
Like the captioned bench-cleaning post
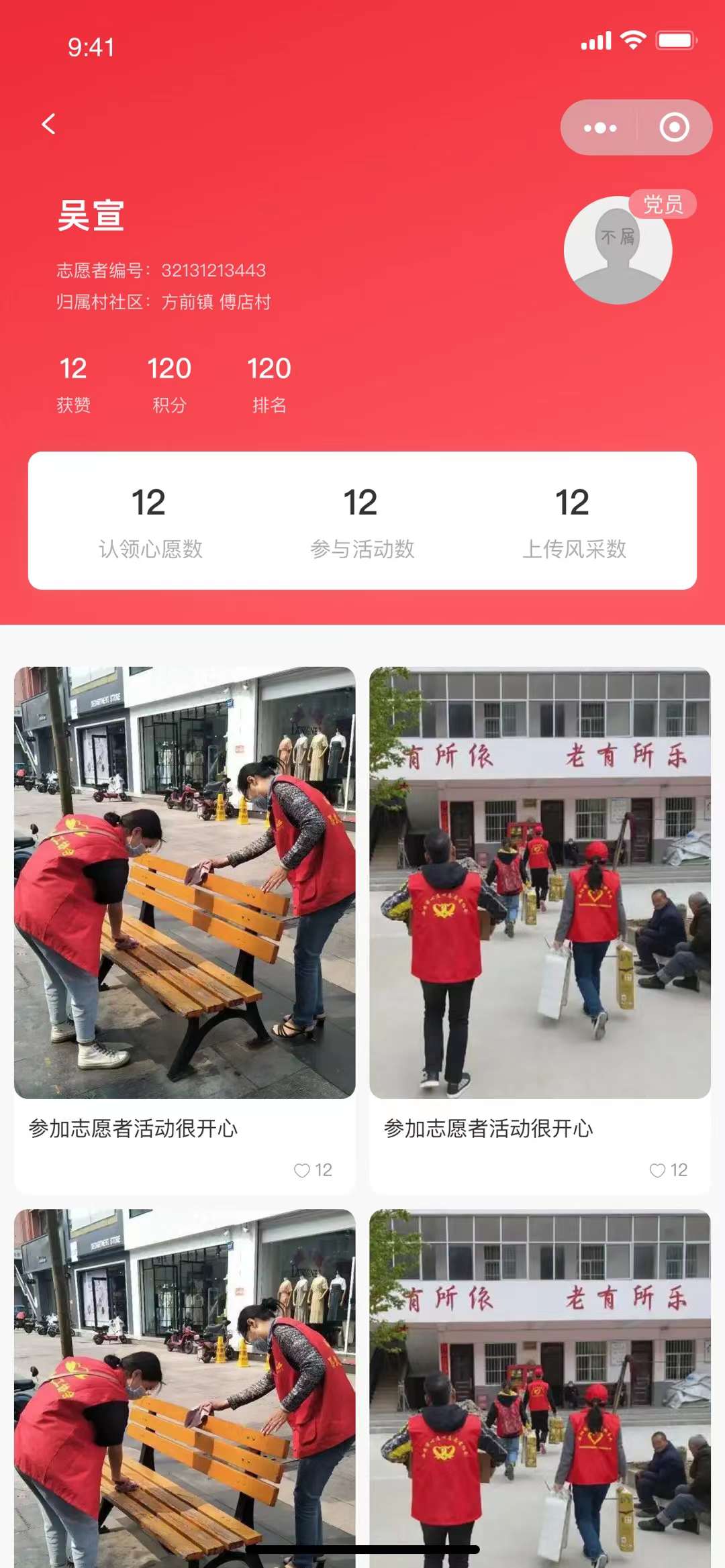303,1170
